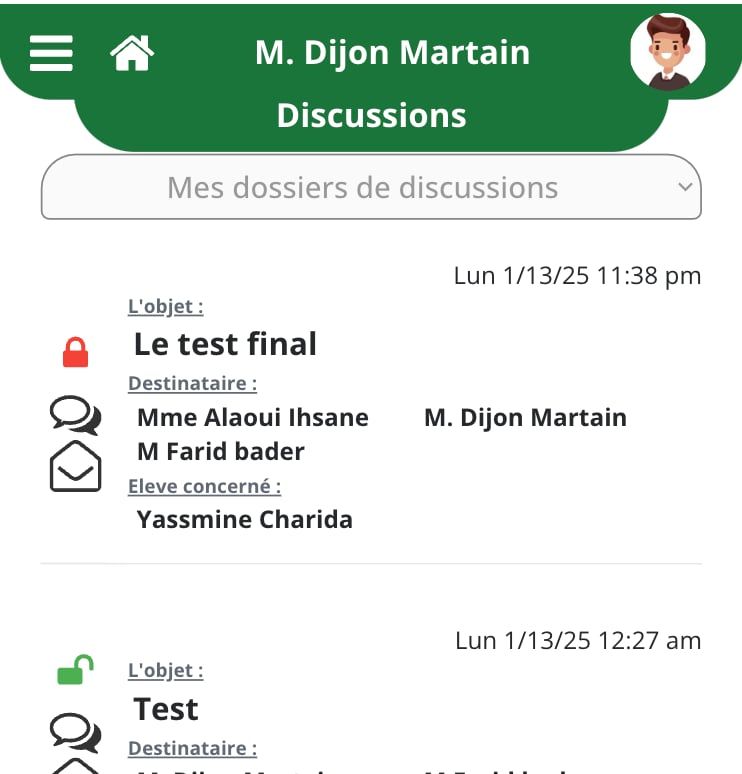Open the Test discussion
The width and height of the screenshot is (742, 774).
pos(166,709)
